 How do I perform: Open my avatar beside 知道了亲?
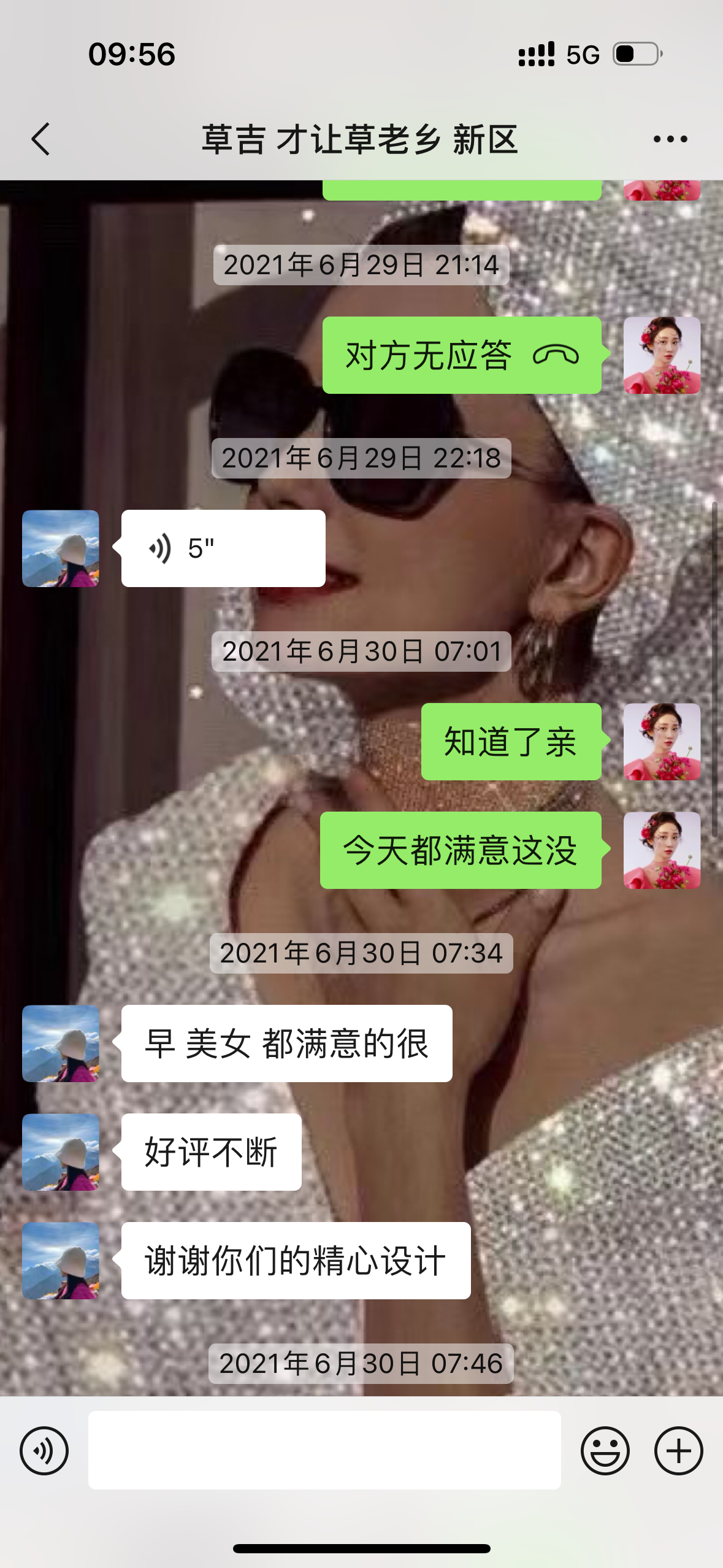[662, 742]
